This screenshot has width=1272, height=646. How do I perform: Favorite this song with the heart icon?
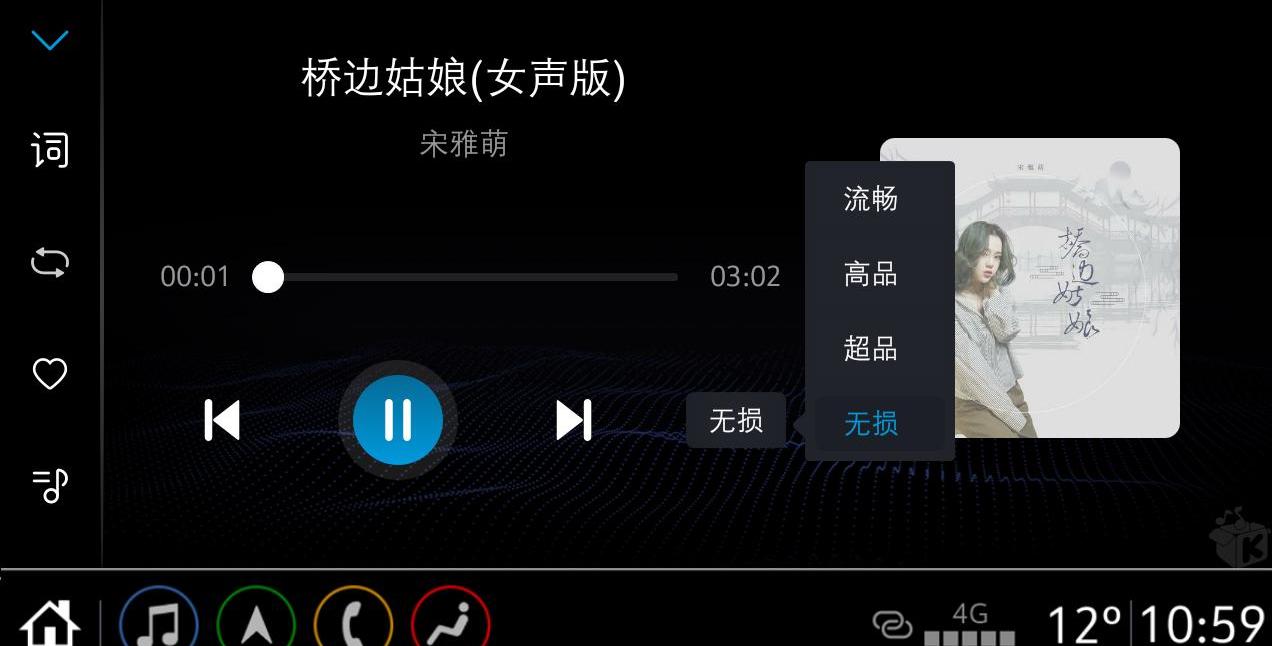[50, 374]
